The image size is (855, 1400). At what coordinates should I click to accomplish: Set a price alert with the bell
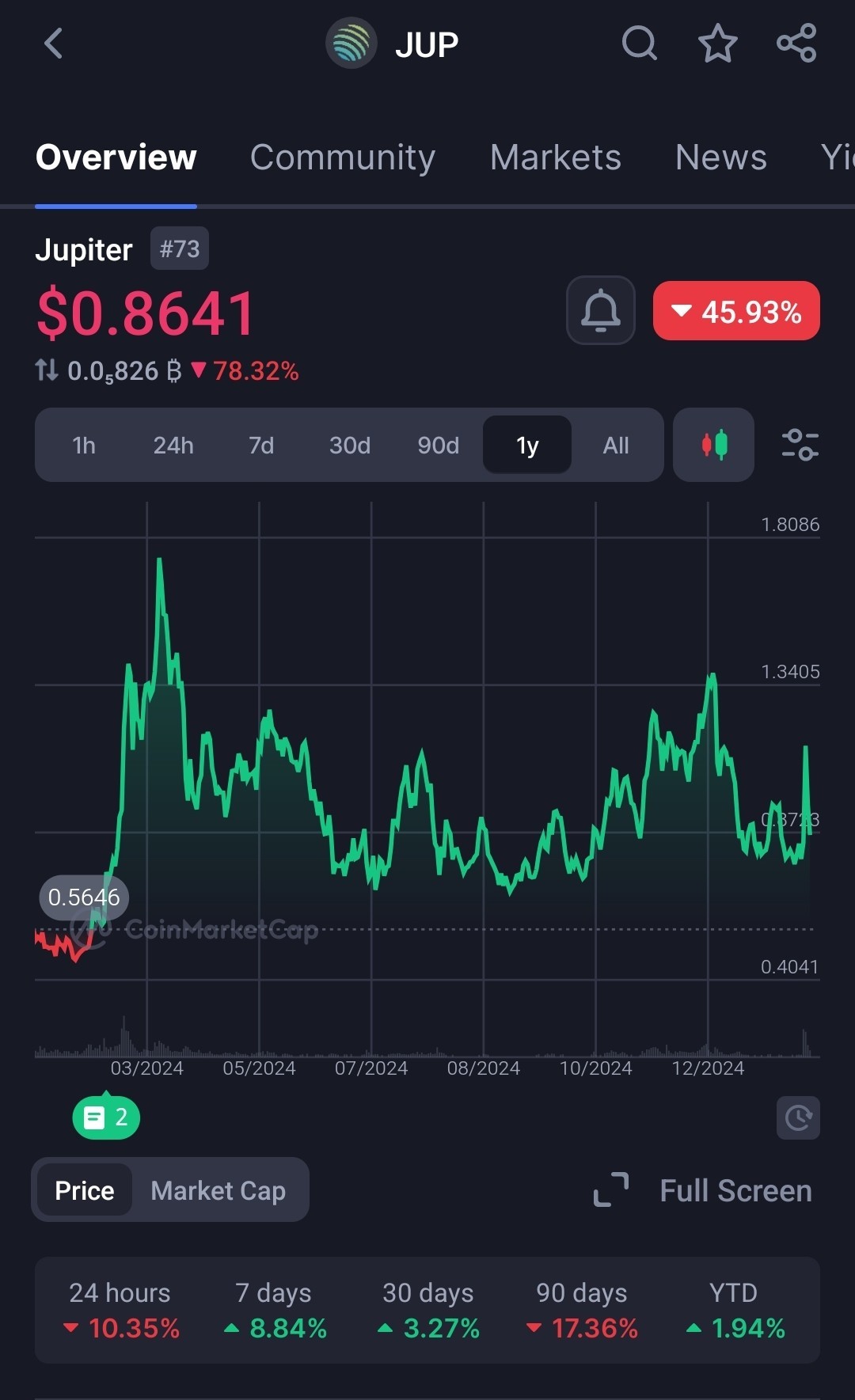click(x=601, y=310)
